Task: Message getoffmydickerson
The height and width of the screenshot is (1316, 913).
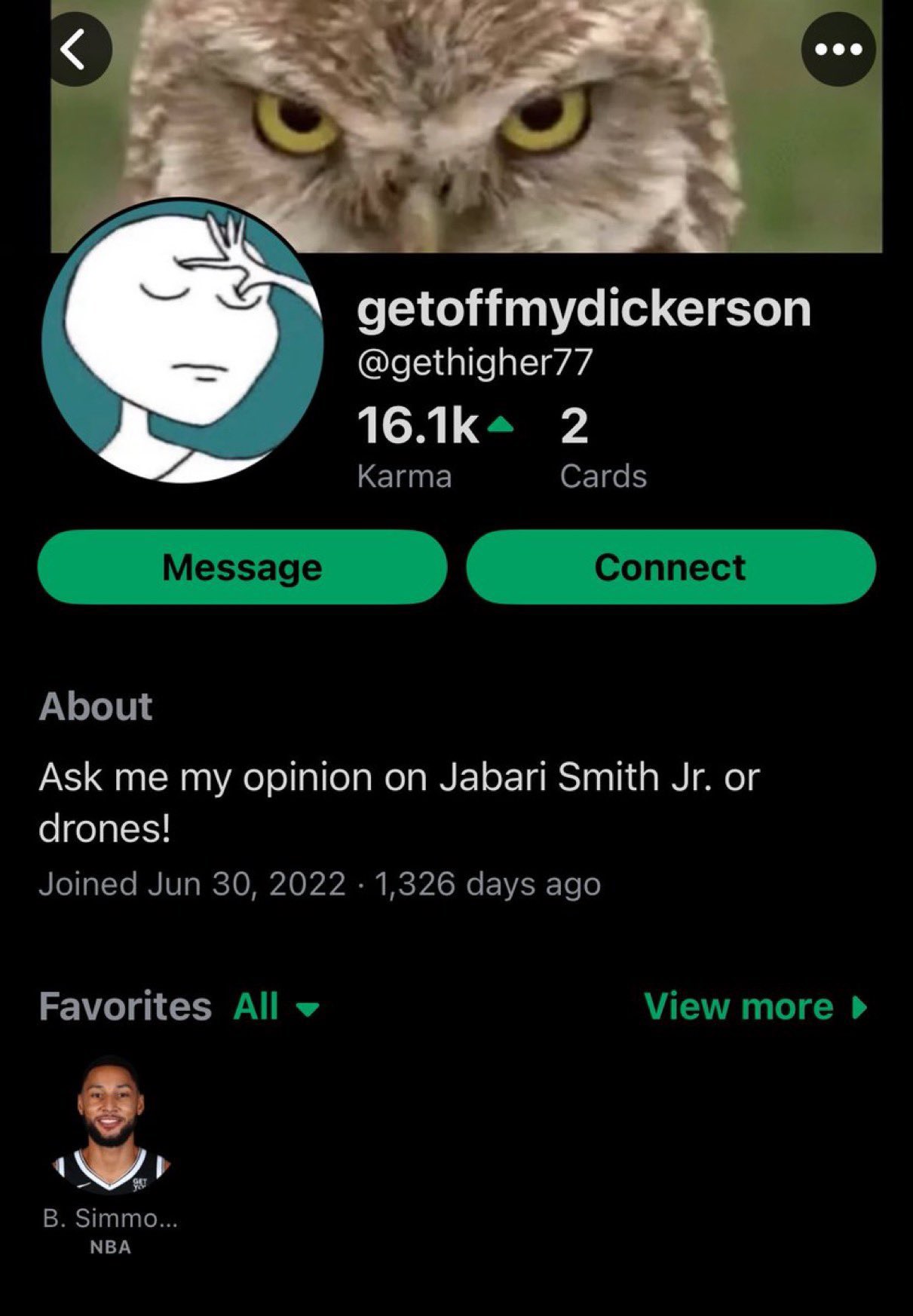Action: tap(242, 567)
